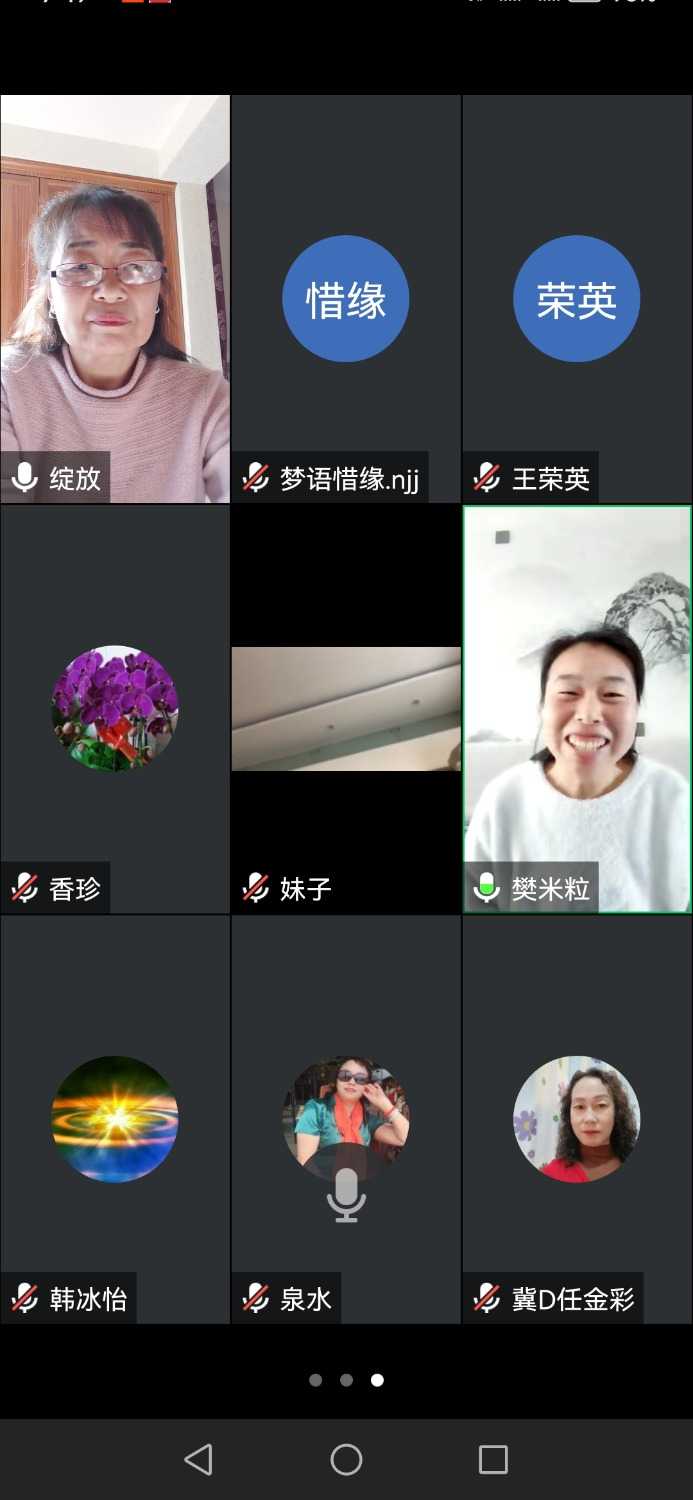Select the 泉水 participant tile
This screenshot has width=693, height=1500.
tap(346, 1118)
